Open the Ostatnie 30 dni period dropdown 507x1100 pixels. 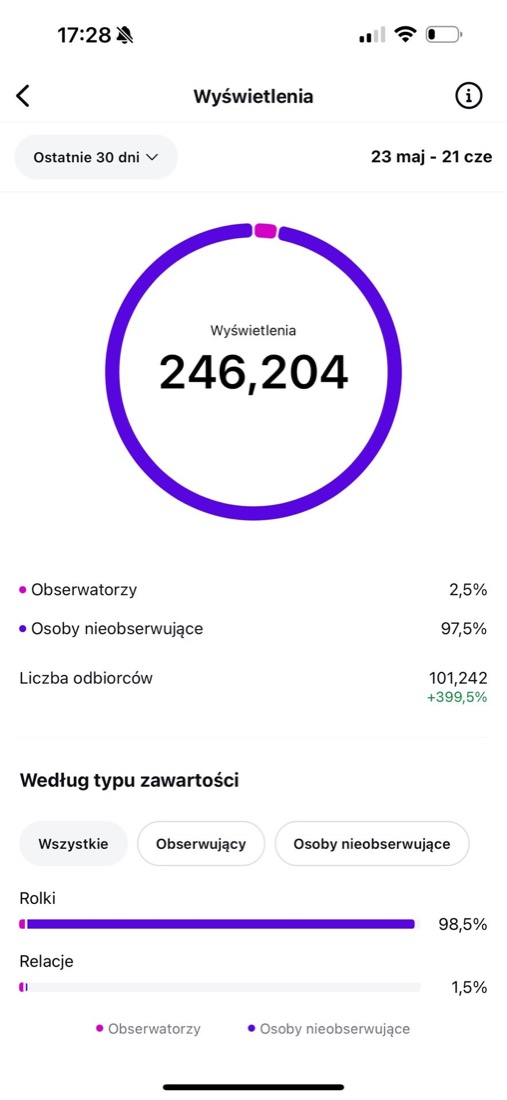tap(96, 157)
